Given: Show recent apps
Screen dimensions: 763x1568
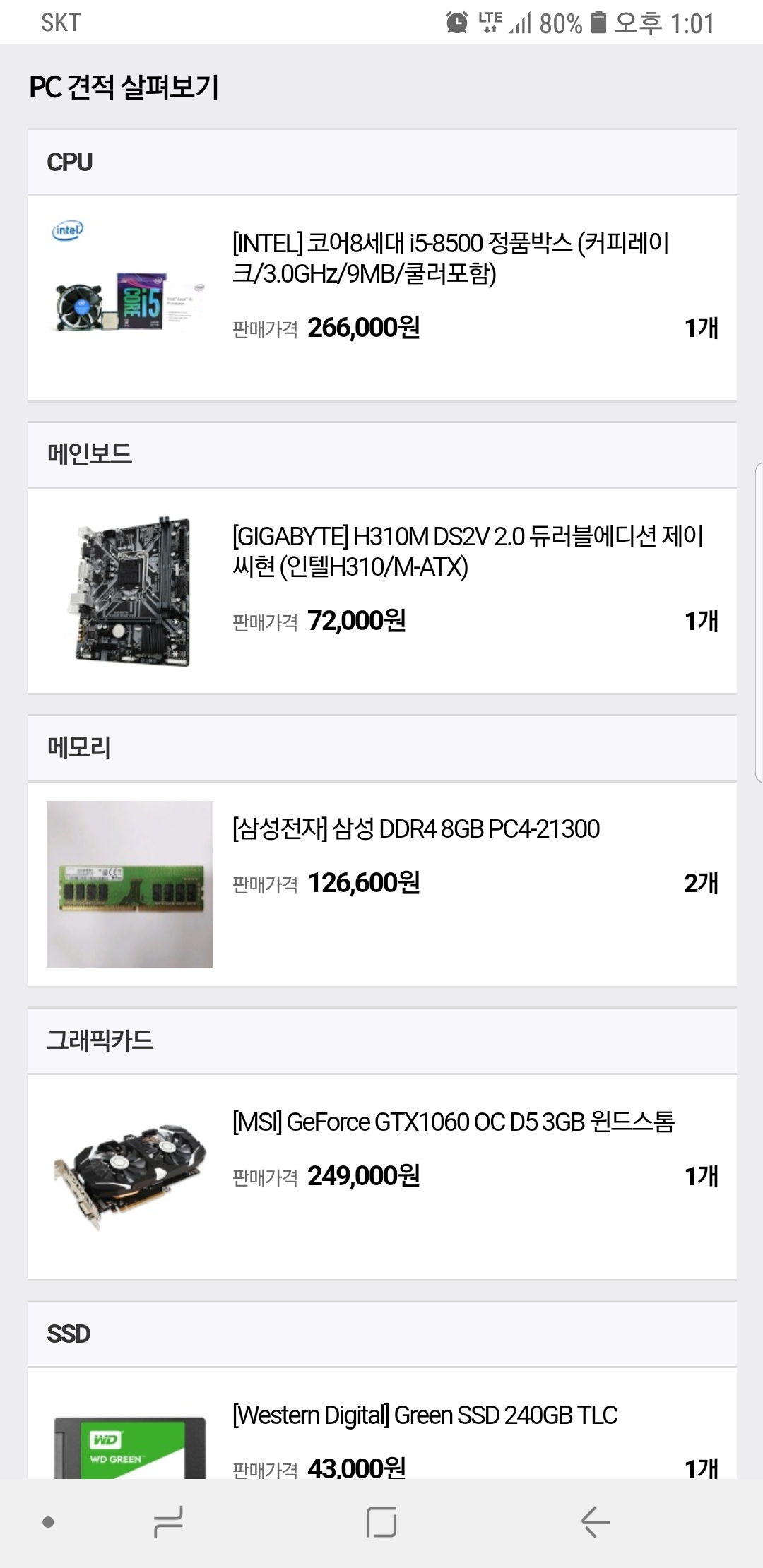Looking at the screenshot, I should tap(168, 1521).
